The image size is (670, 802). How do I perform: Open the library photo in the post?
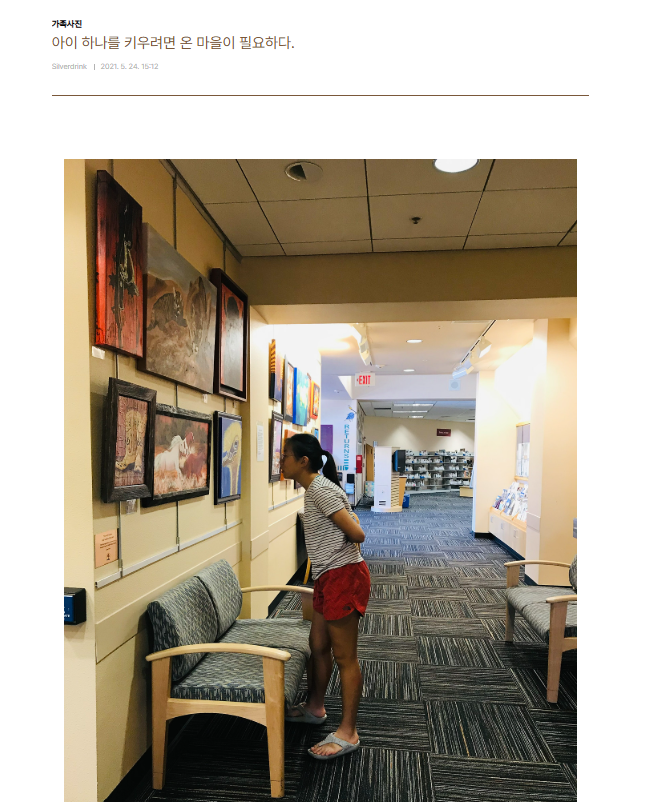point(320,480)
